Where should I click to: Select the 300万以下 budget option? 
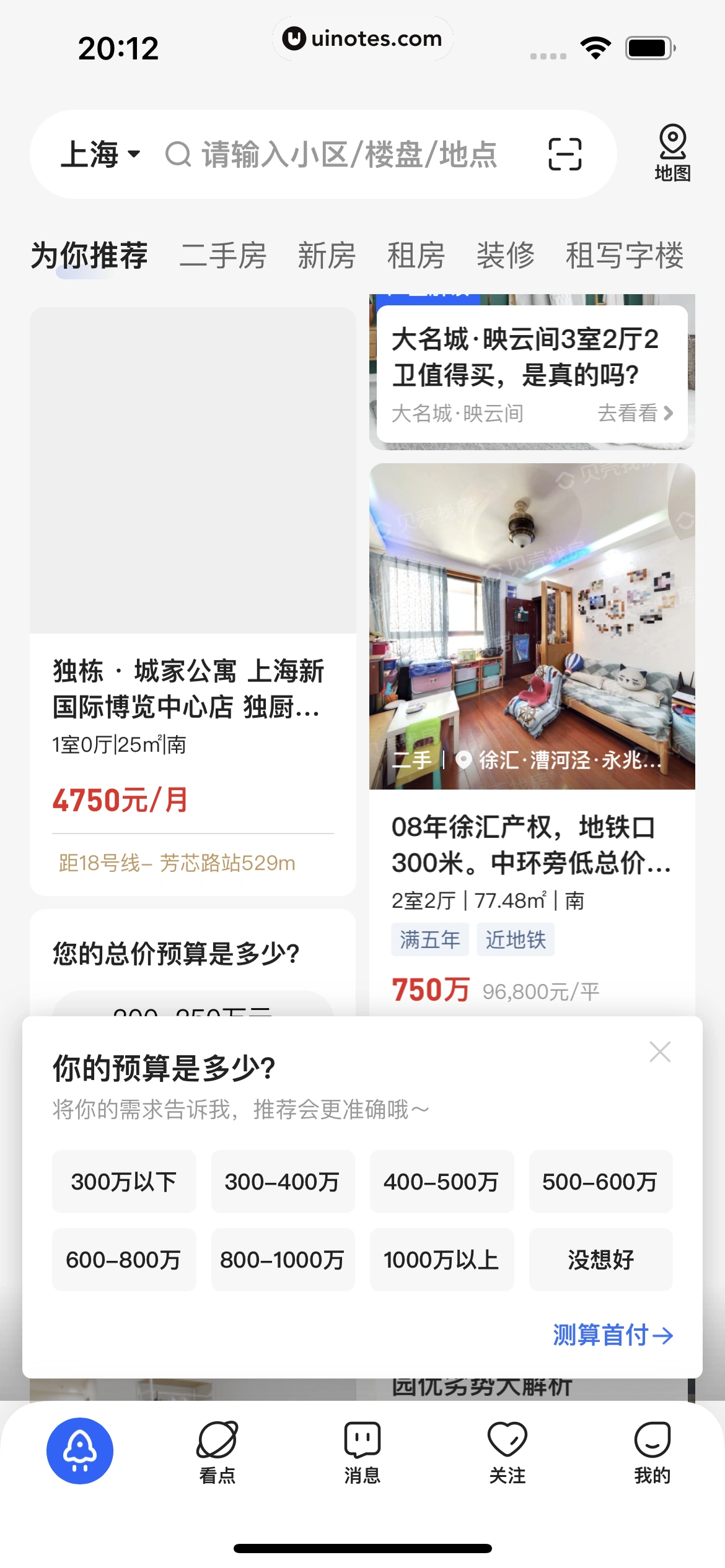point(124,1182)
